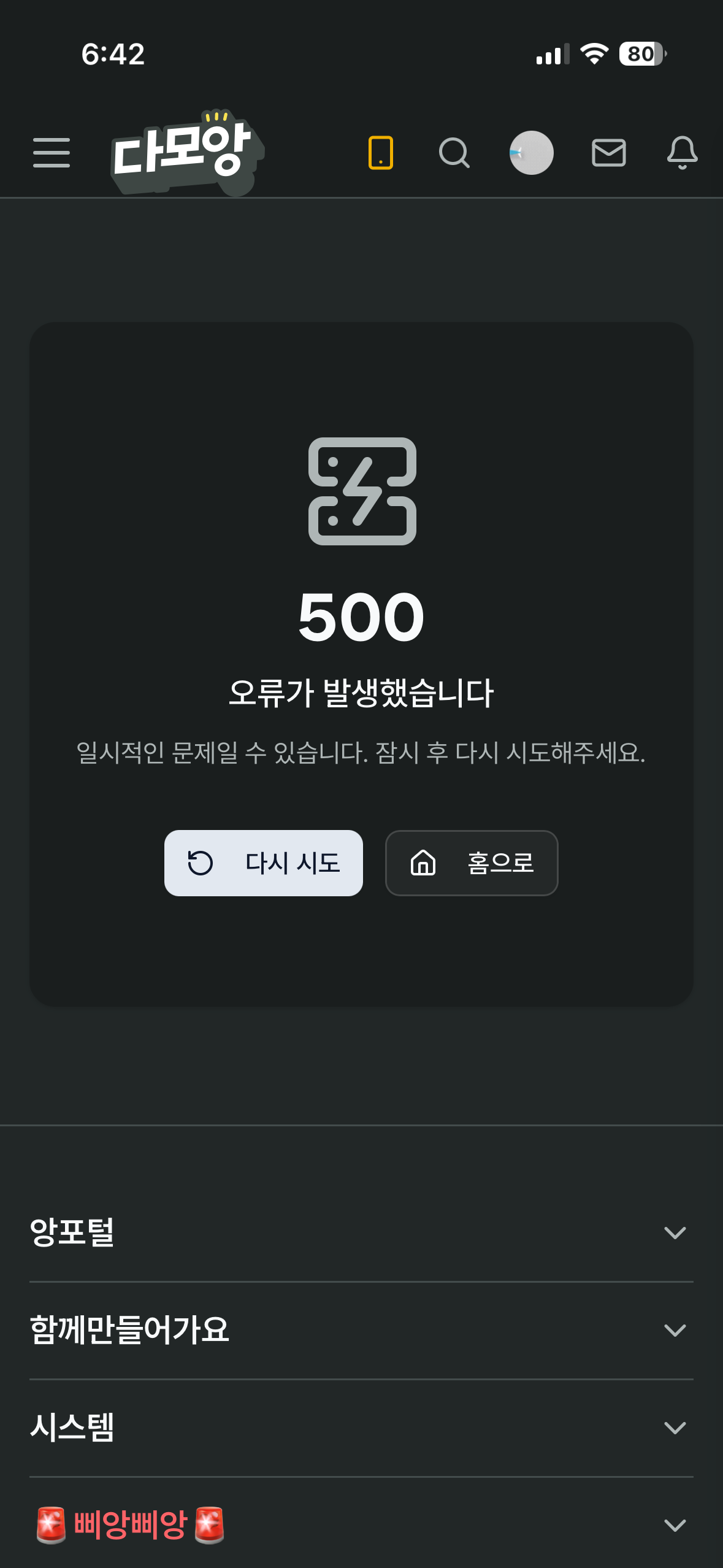Tap the 다모앙 logo to go home
723x1568 pixels.
(188, 153)
